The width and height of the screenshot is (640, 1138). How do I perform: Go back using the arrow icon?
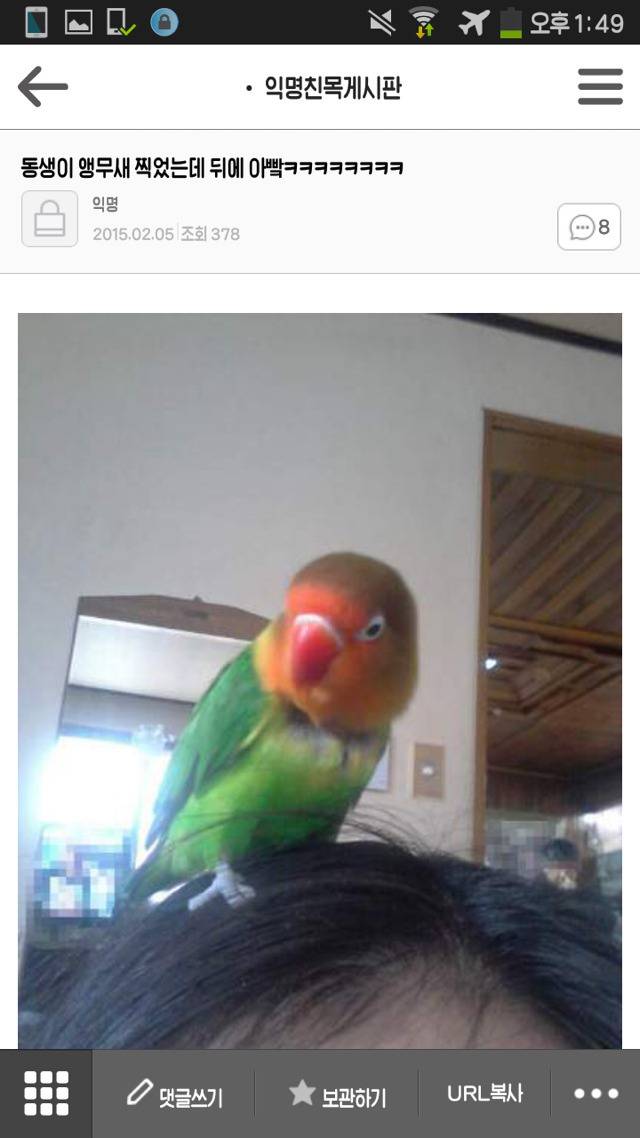tap(43, 88)
